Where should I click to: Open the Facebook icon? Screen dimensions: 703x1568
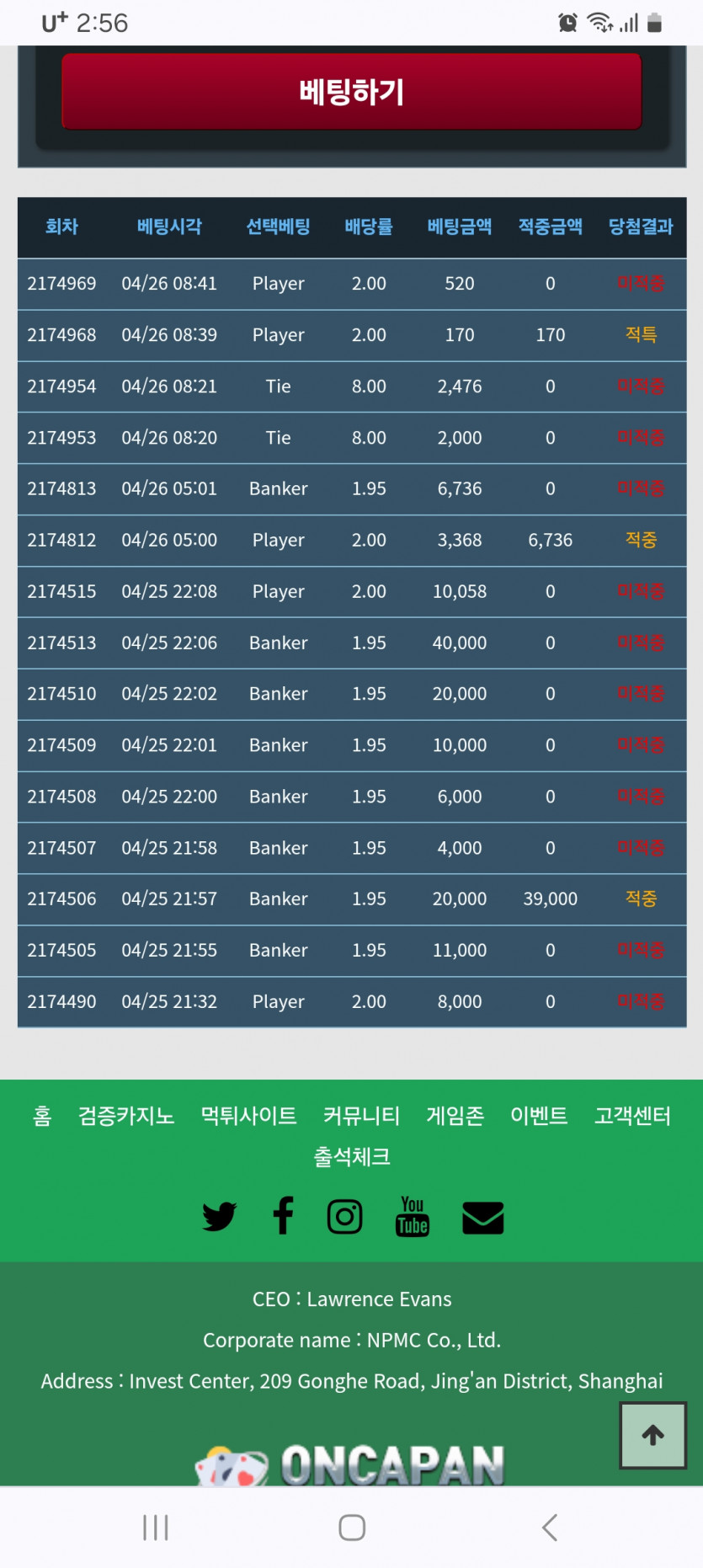tap(284, 1216)
